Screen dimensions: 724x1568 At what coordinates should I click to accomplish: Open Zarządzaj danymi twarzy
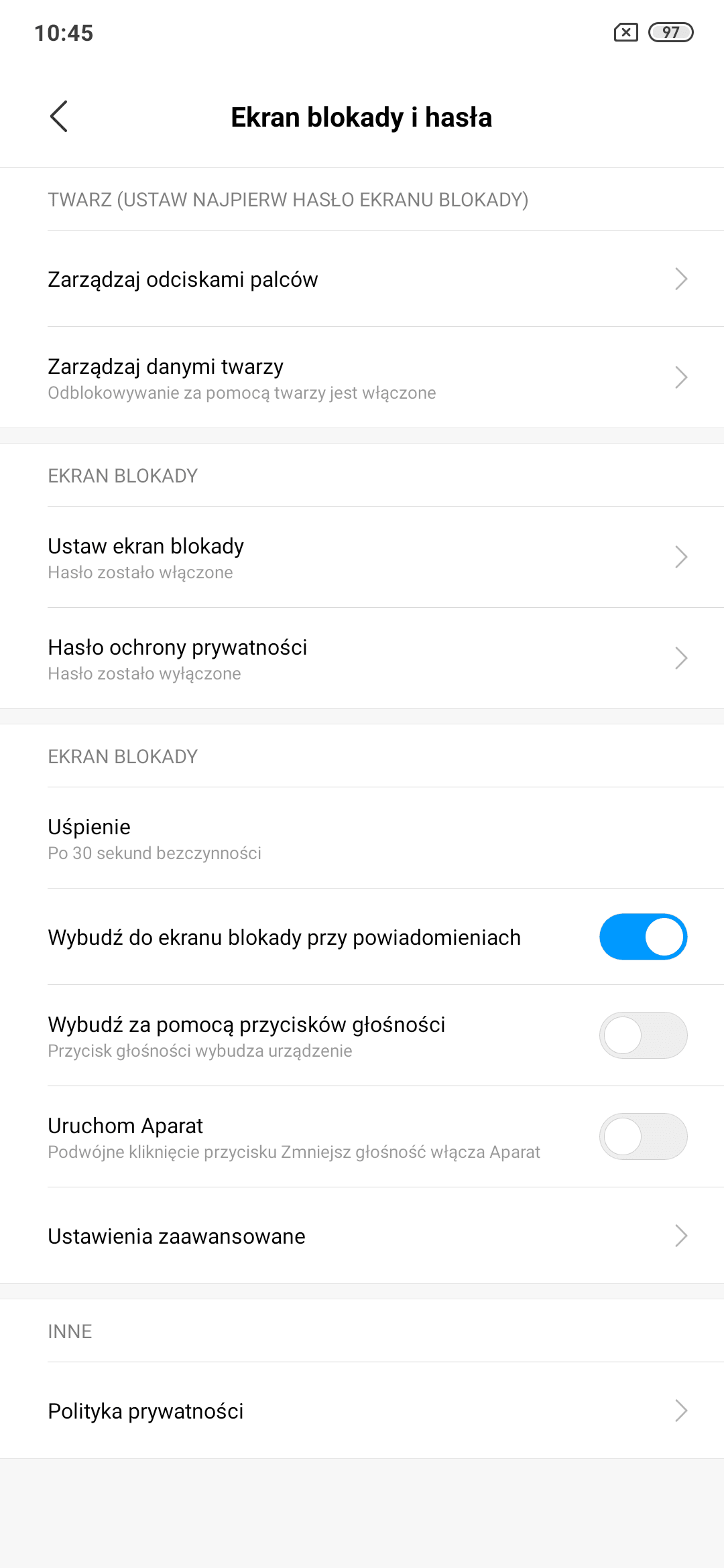[362, 377]
